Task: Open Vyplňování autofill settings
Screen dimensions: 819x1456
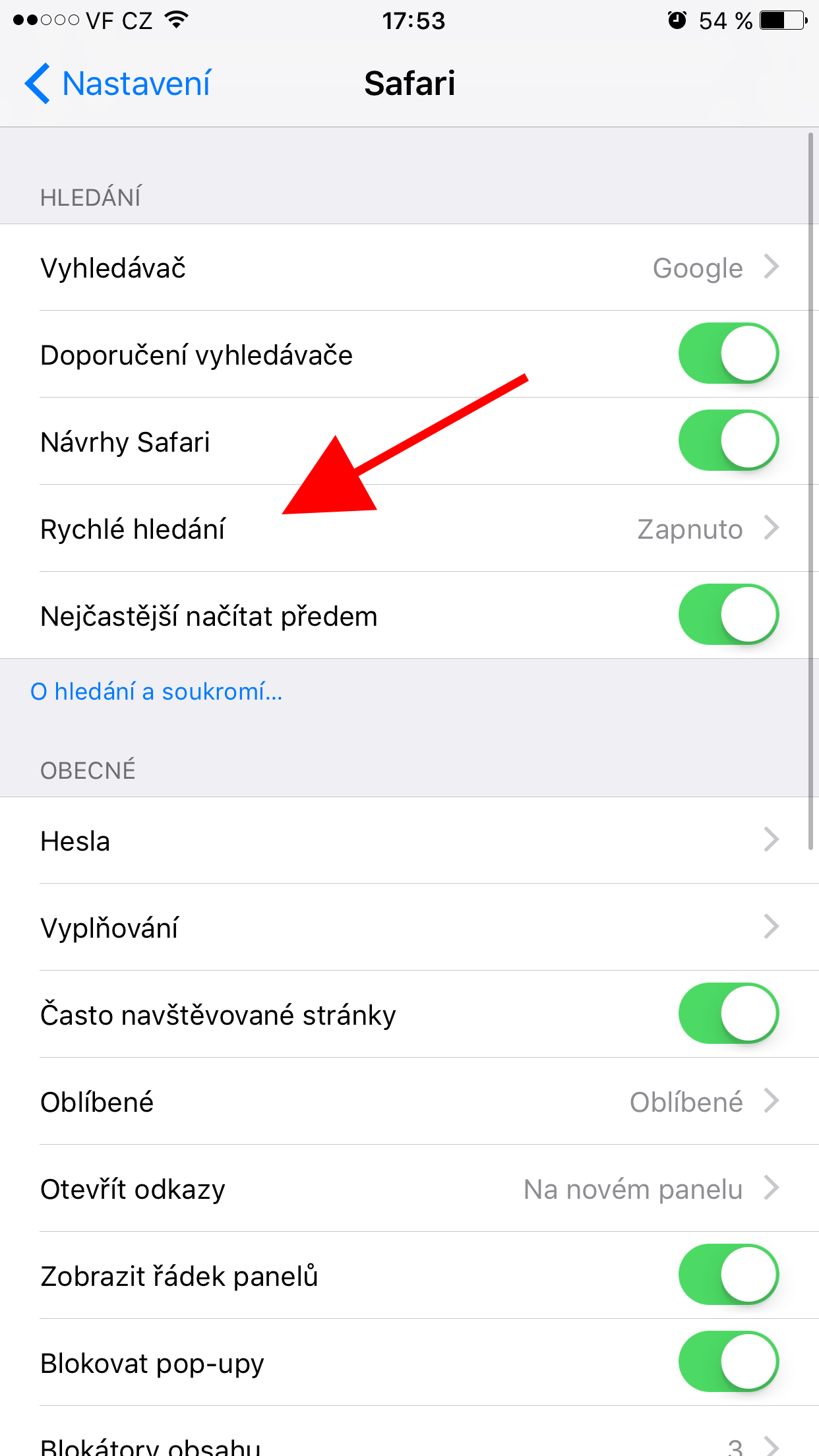Action: (x=409, y=928)
